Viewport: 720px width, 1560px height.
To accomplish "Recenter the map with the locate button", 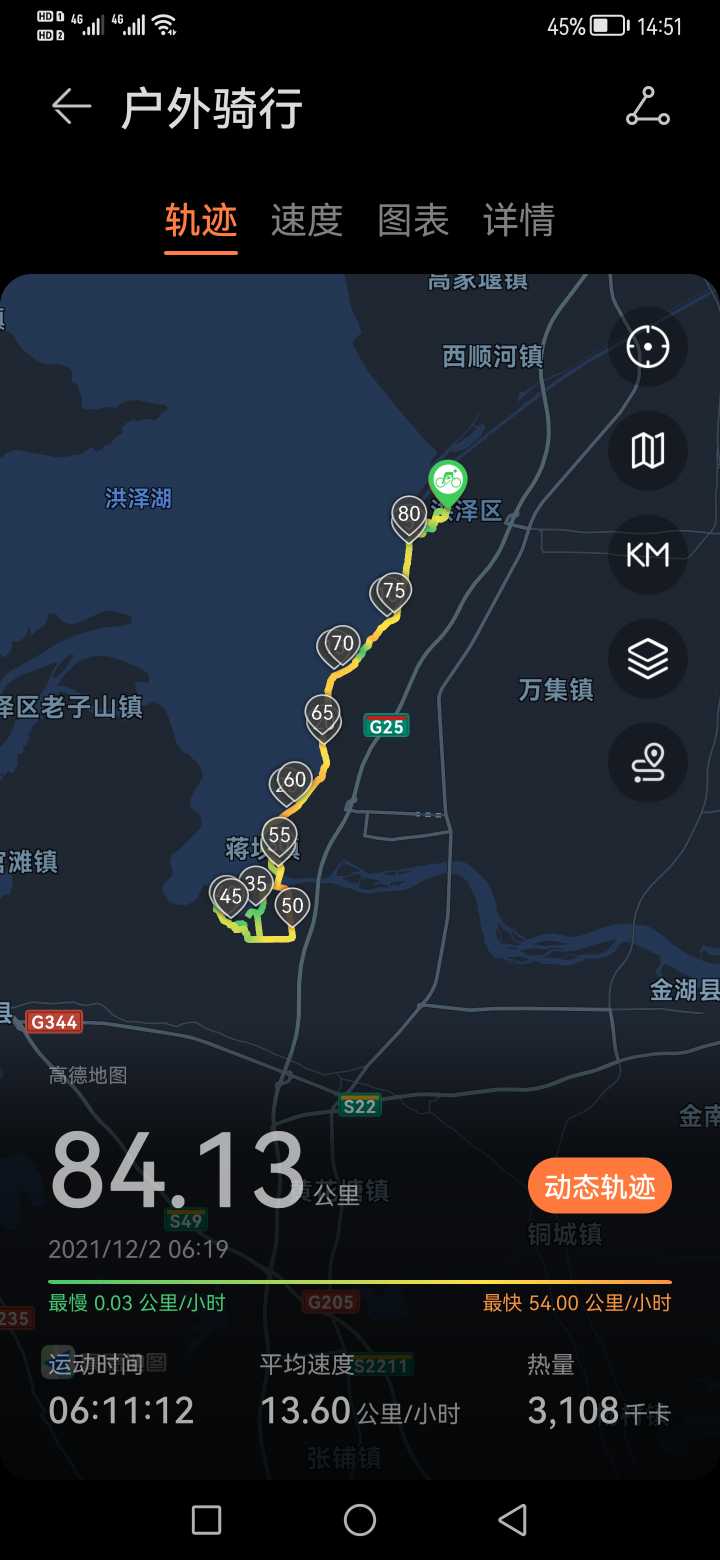I will pos(648,347).
